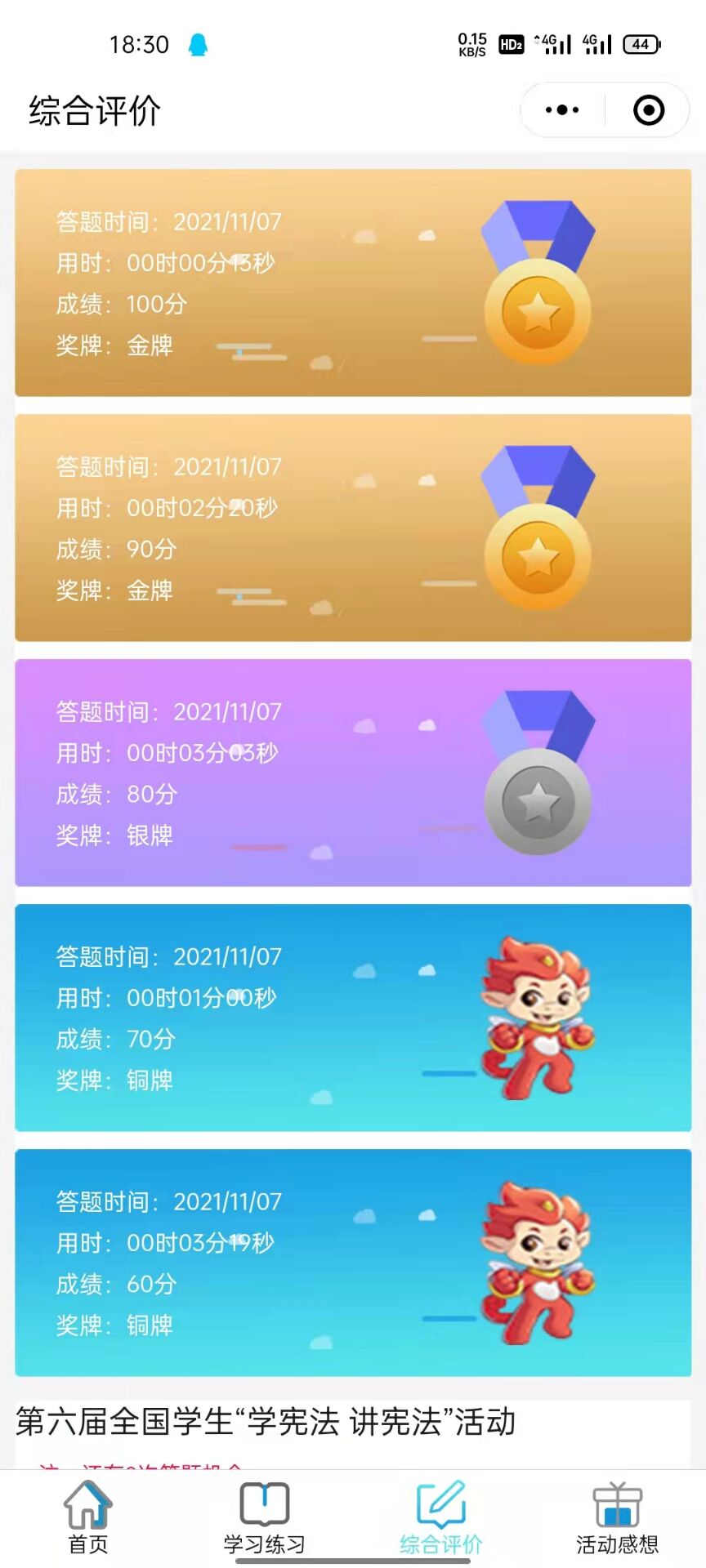Open the 70分 bronze medal result card
Viewport: 706px width, 1568px height.
coord(353,1018)
